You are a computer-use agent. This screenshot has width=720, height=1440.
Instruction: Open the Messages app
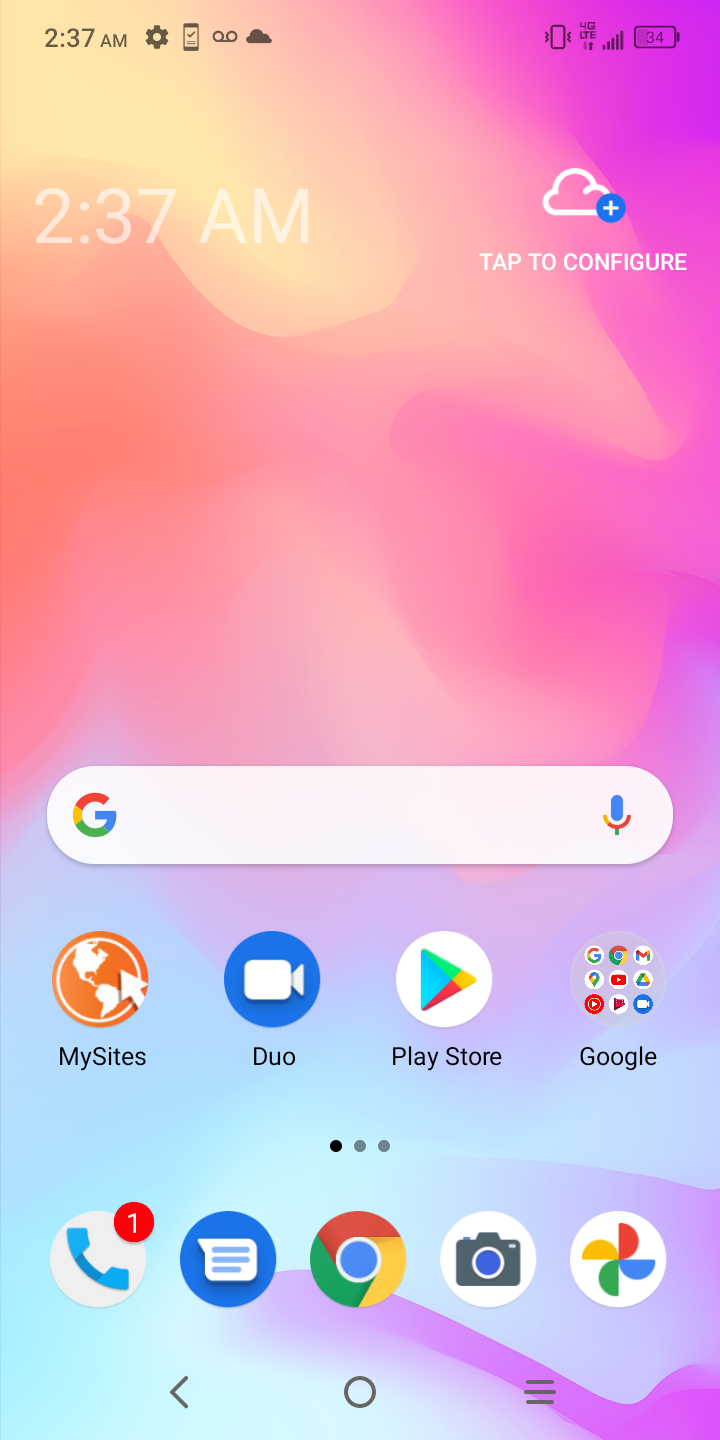click(x=228, y=1259)
